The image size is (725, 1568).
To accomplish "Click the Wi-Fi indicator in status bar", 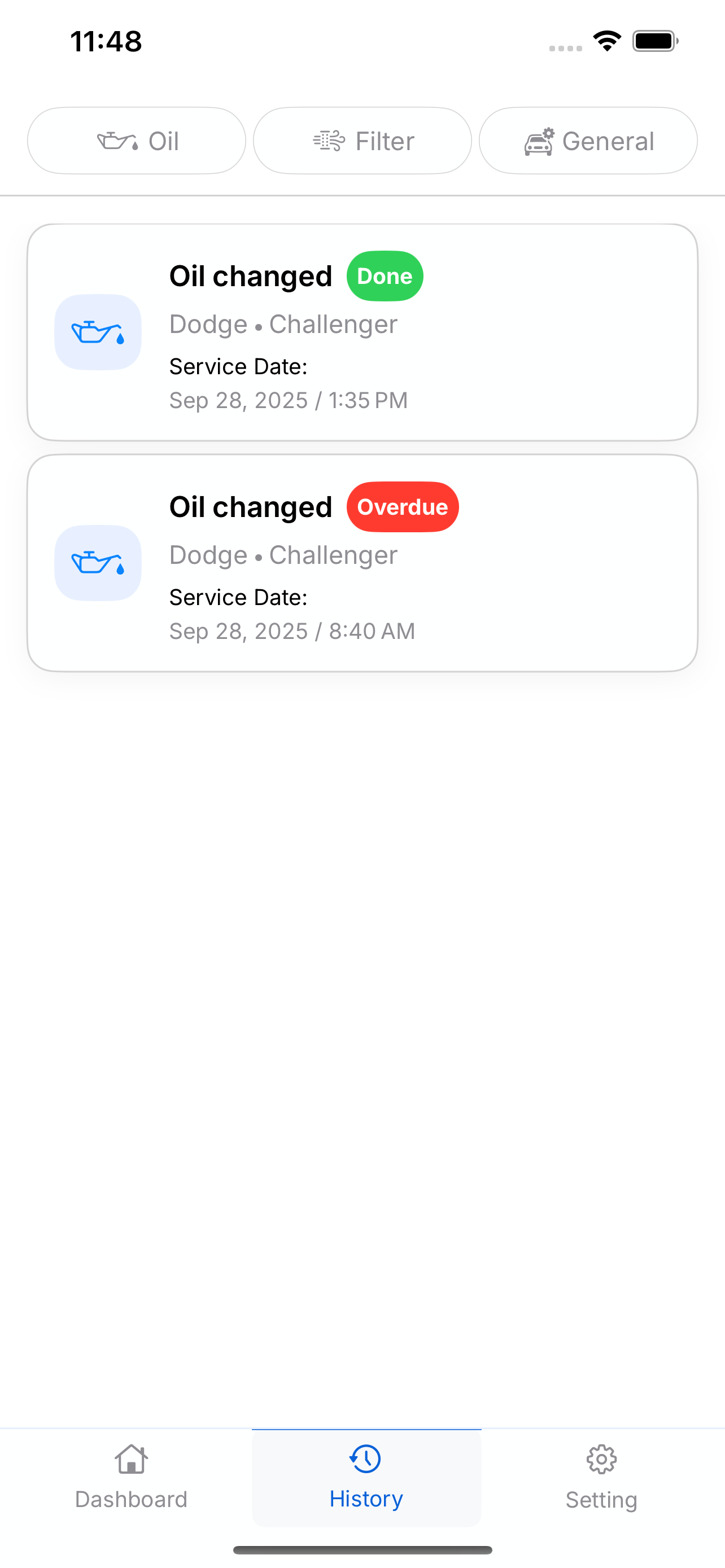I will coord(606,40).
